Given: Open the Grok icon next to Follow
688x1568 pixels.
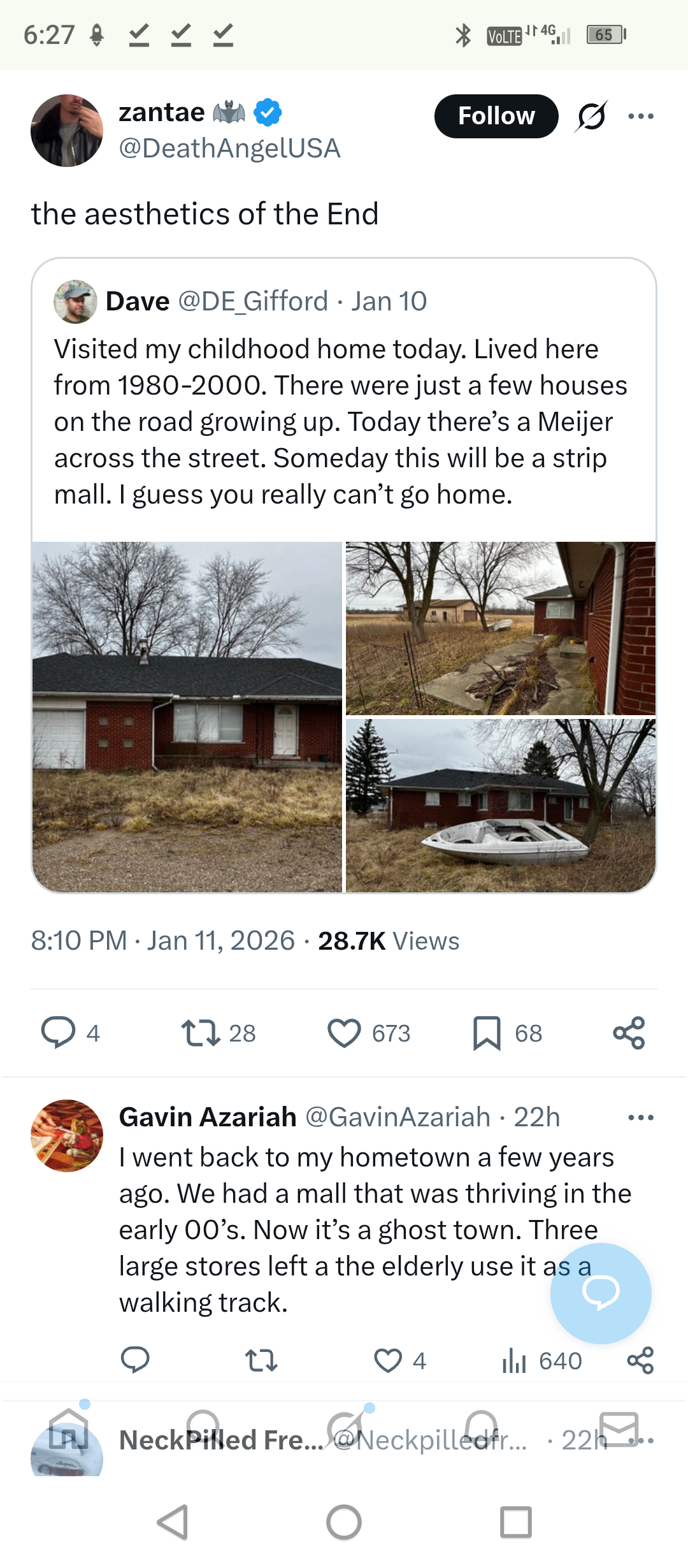Looking at the screenshot, I should (591, 116).
